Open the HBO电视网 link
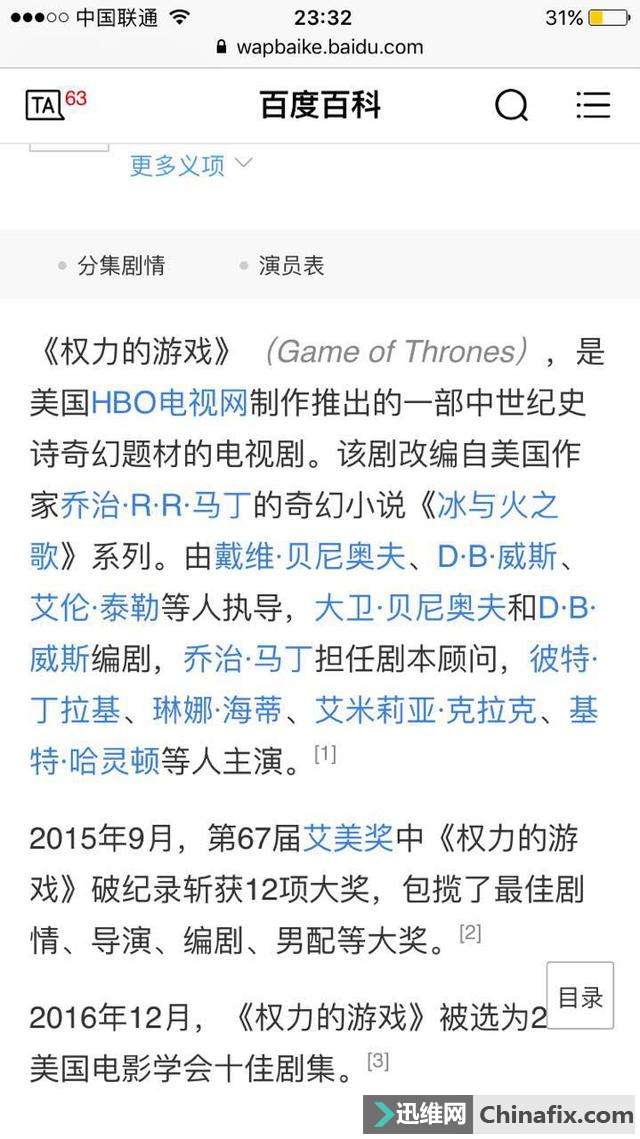640x1139 pixels. tap(169, 403)
